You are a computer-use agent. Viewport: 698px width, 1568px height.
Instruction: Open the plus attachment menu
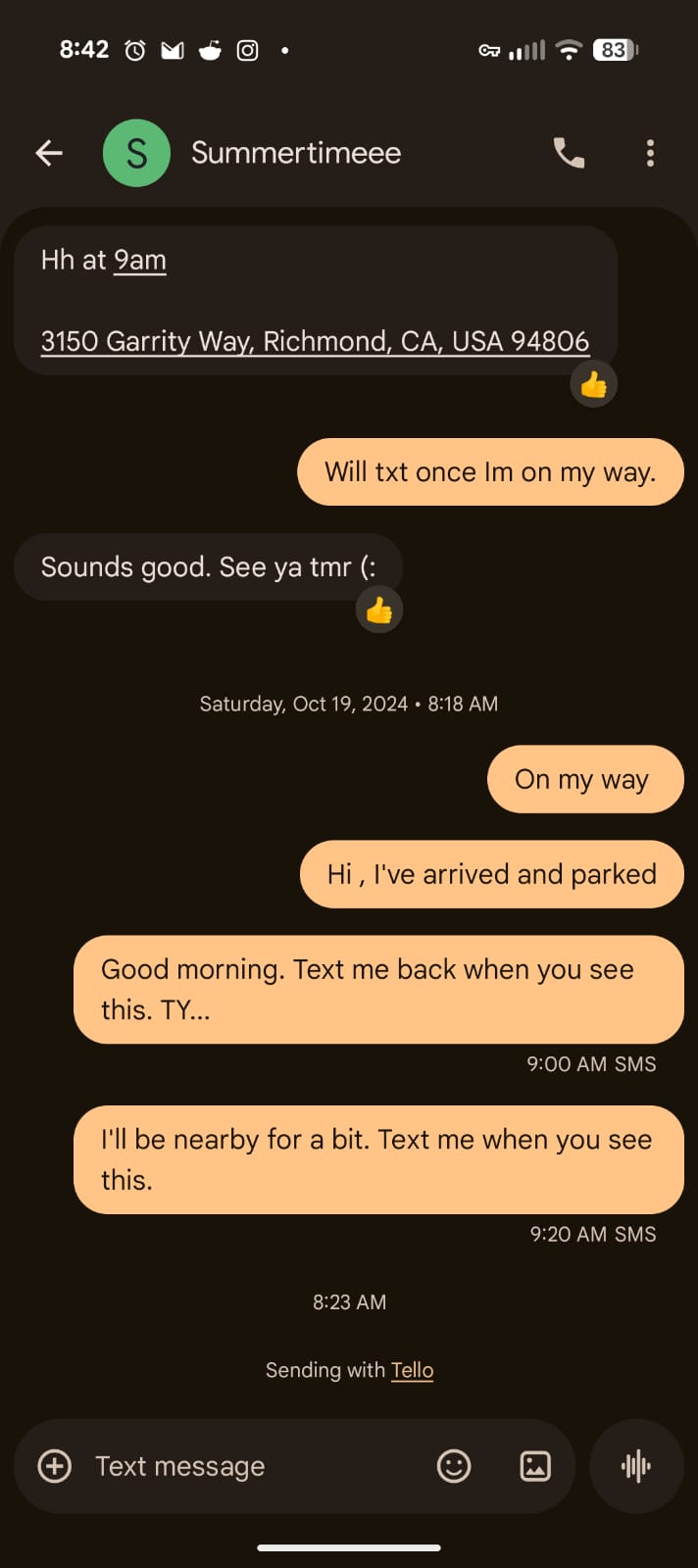55,1466
